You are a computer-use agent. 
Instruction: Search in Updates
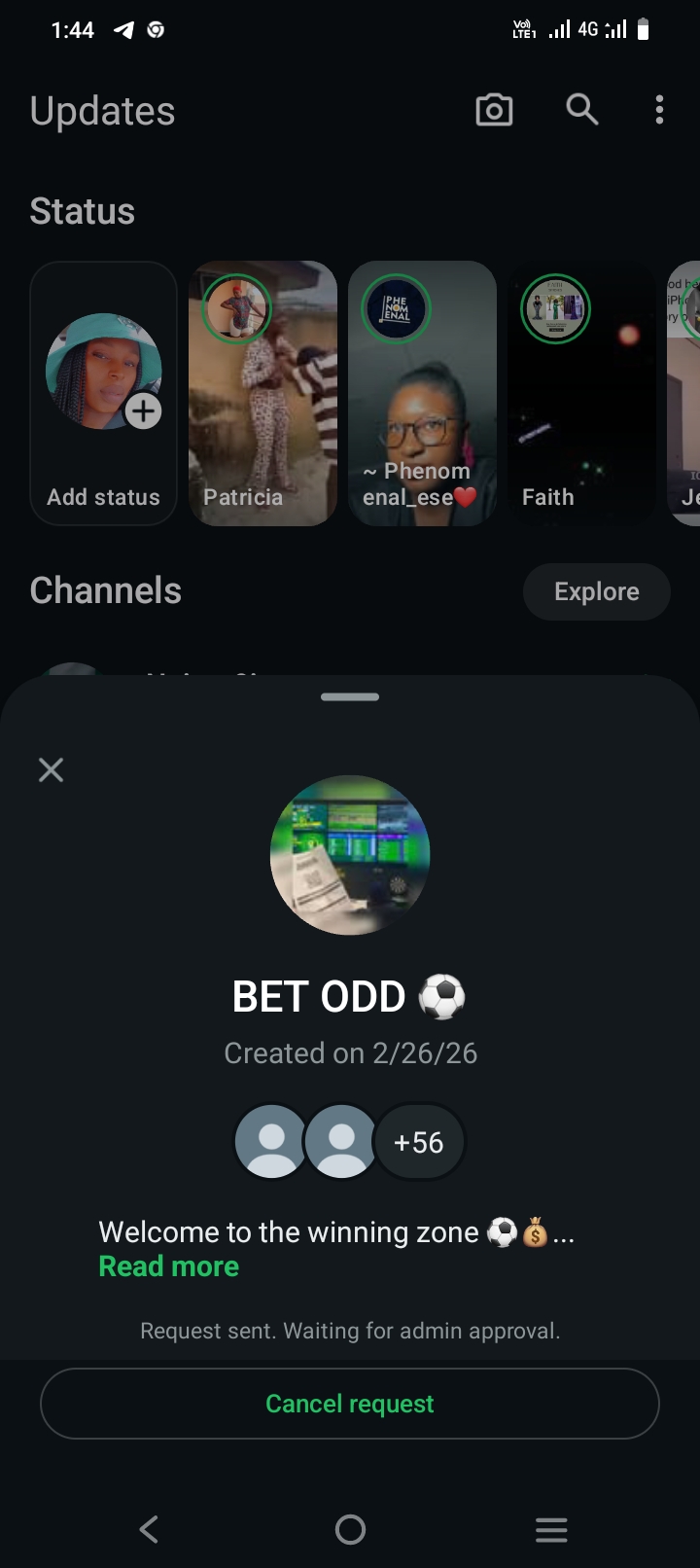581,110
